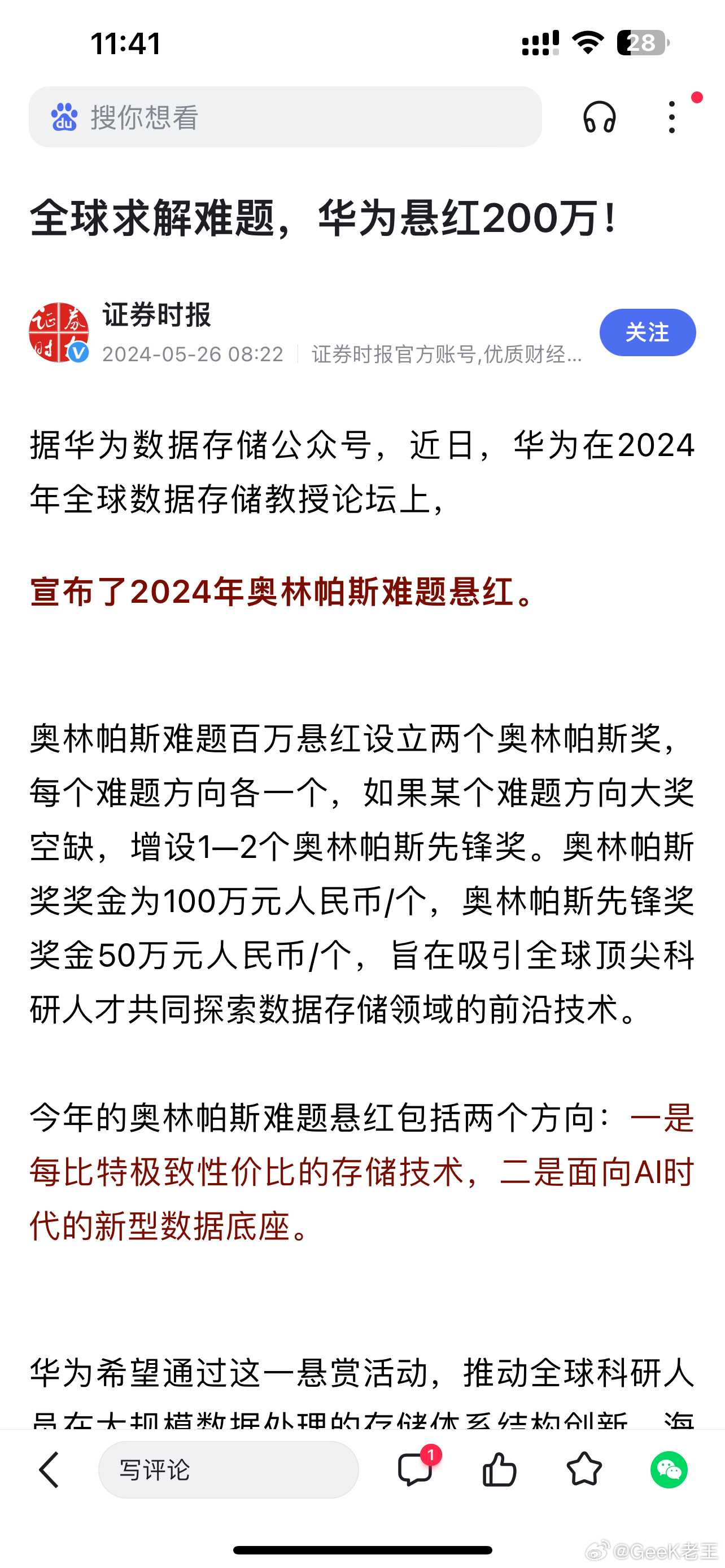This screenshot has width=725, height=1568.
Task: Listen to article via headphone icon
Action: point(599,117)
